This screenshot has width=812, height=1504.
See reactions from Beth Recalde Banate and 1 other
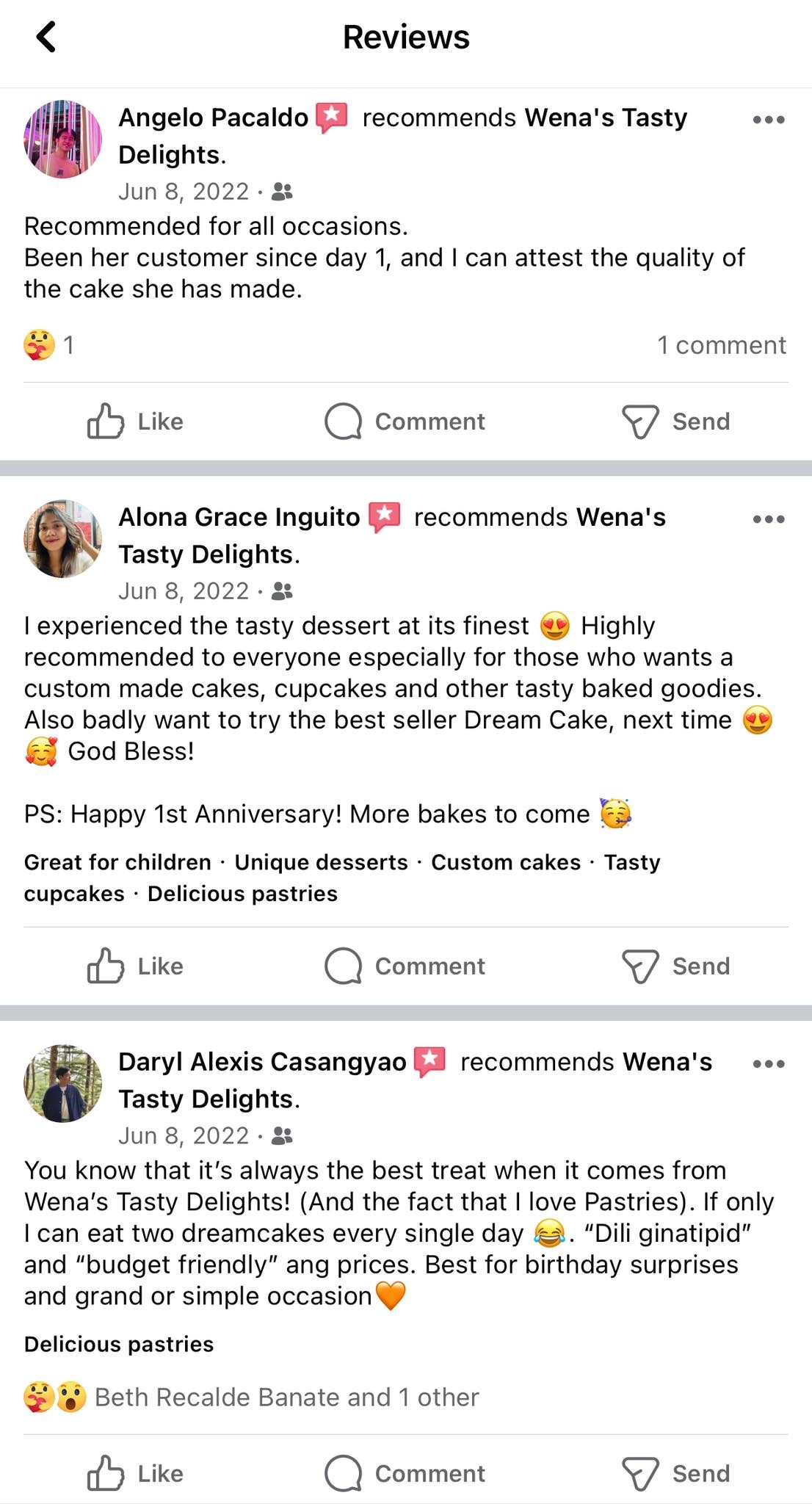click(286, 1397)
